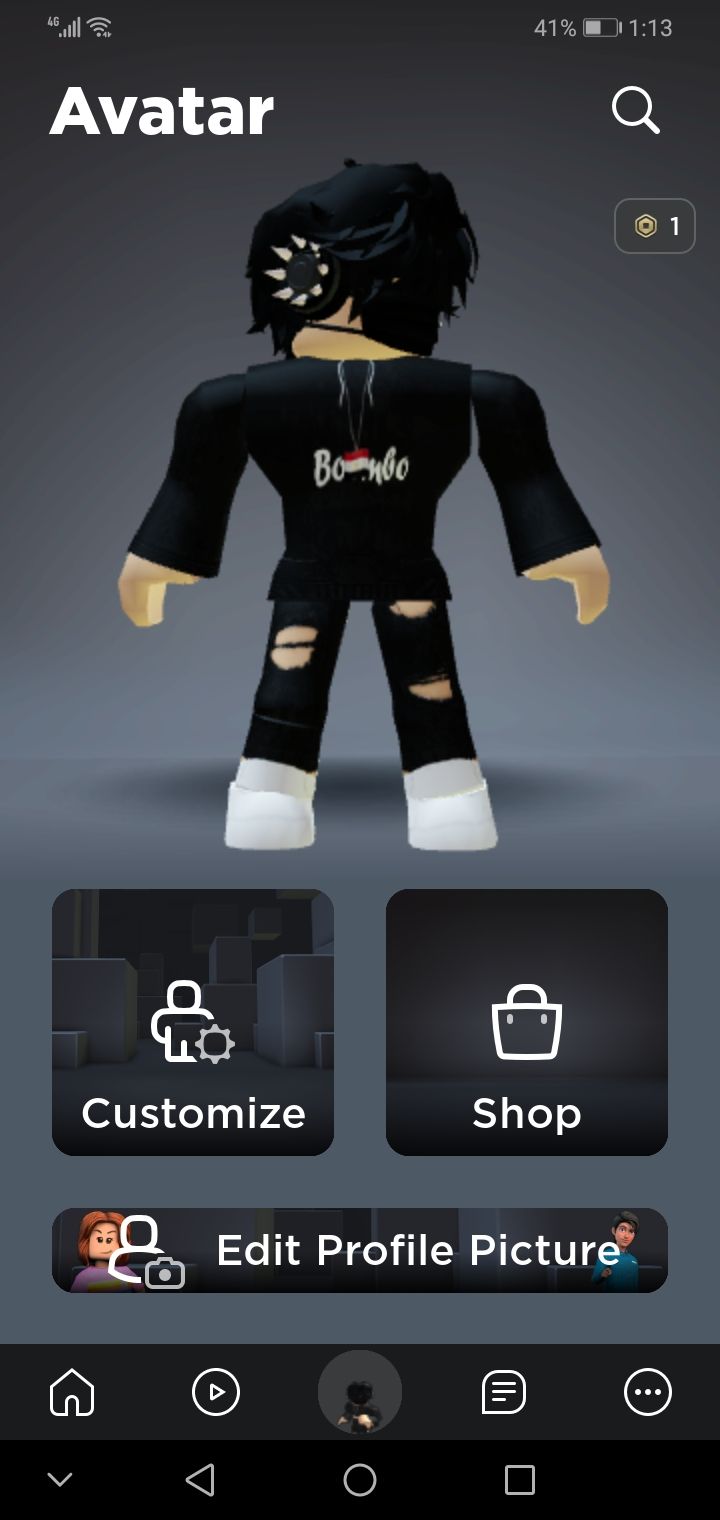Go to the Home tab
This screenshot has height=1520, width=720.
(x=72, y=1392)
